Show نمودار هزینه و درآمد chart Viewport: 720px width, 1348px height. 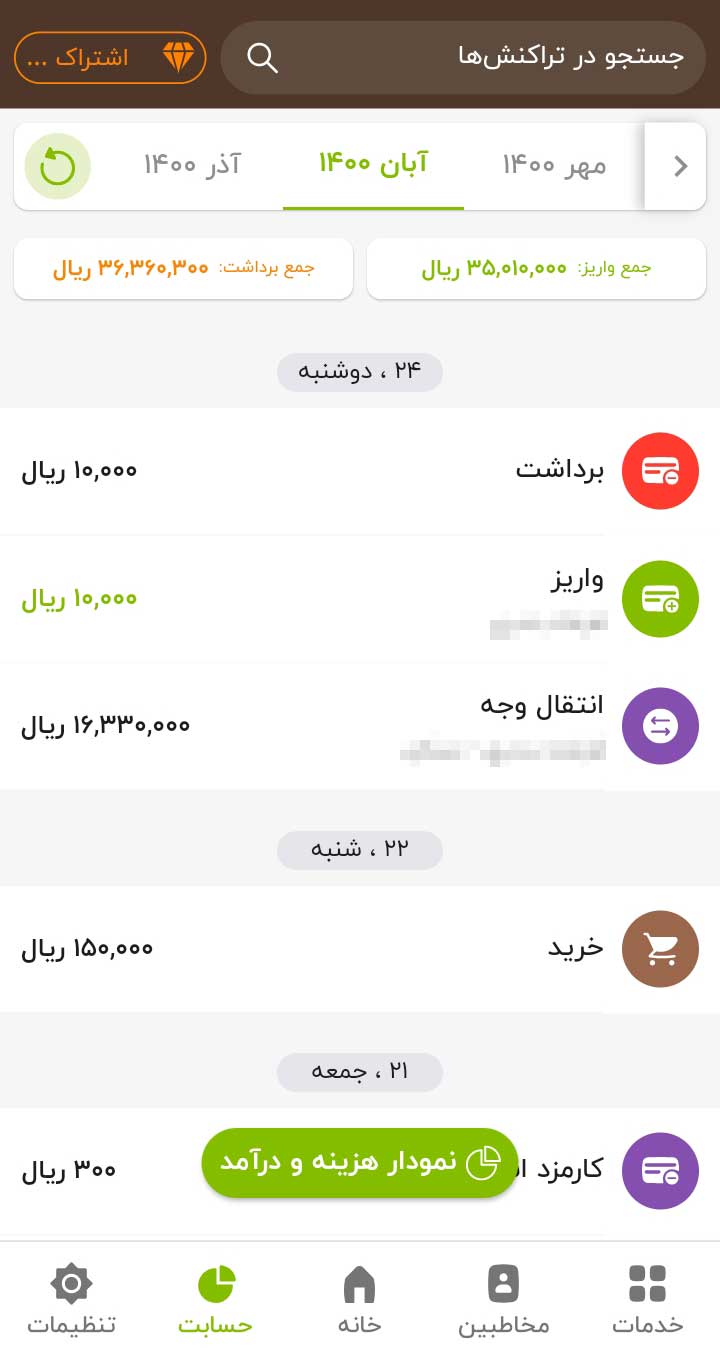click(x=360, y=1163)
